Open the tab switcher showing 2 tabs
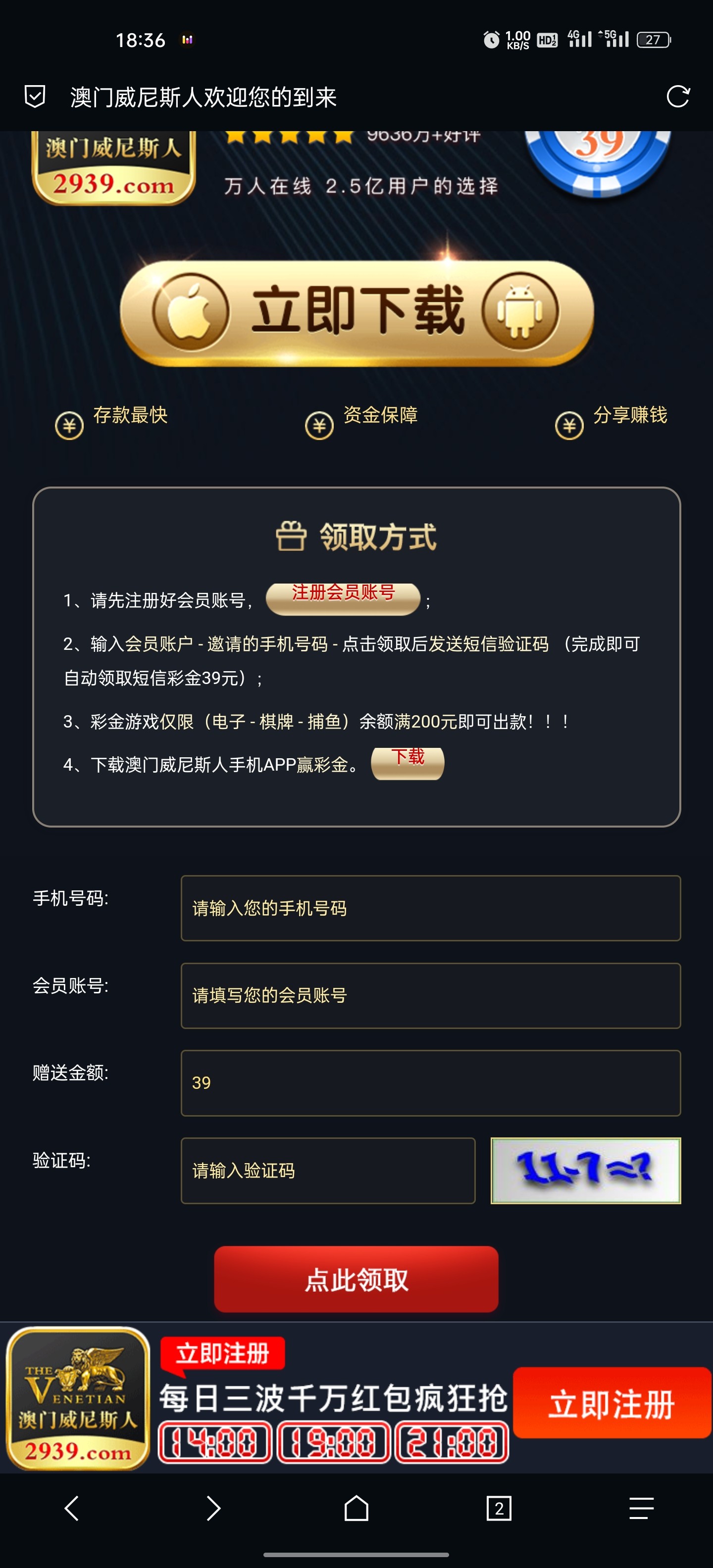713x1568 pixels. (499, 1508)
